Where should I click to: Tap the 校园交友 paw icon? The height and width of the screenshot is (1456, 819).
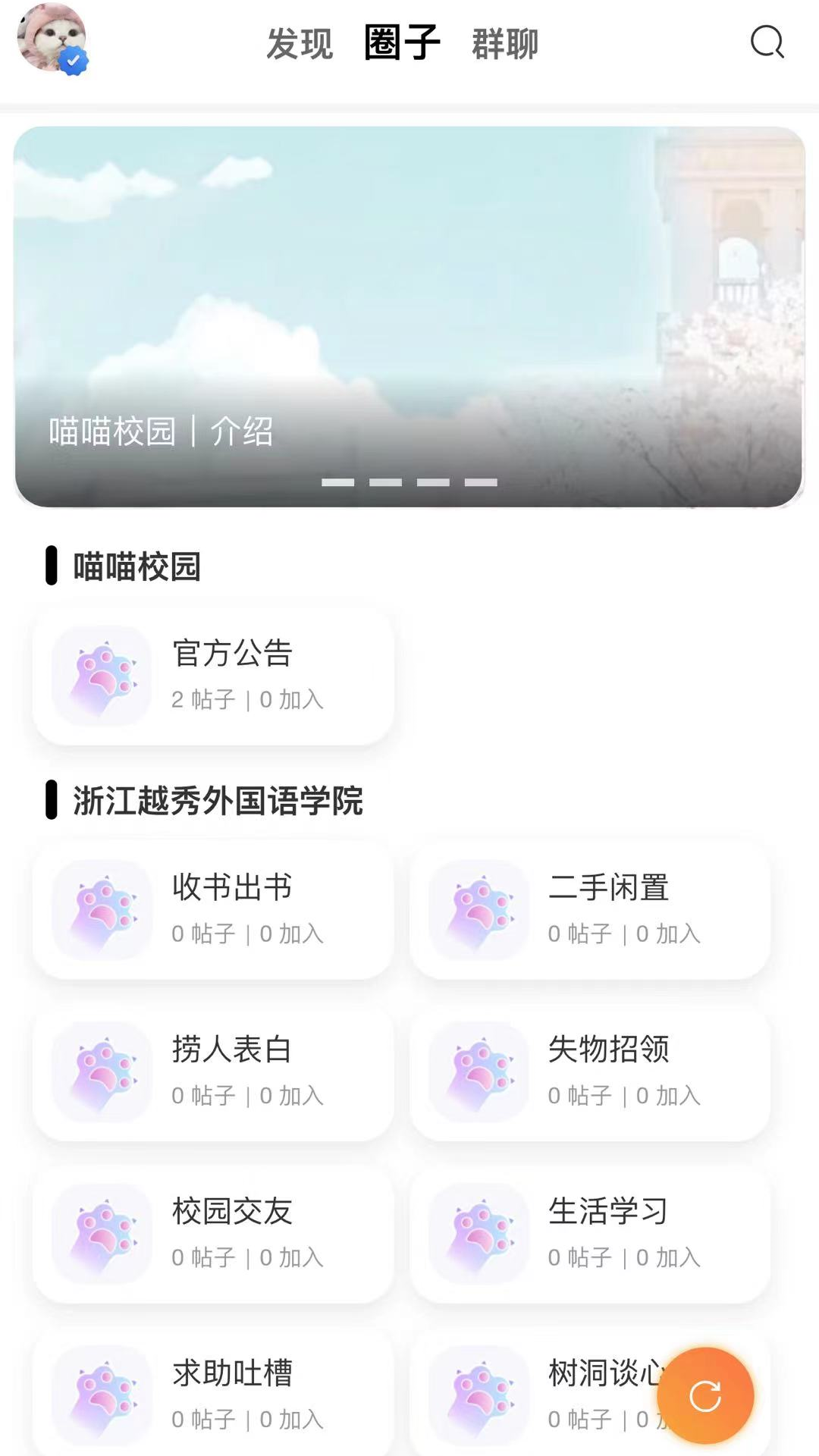point(99,1235)
